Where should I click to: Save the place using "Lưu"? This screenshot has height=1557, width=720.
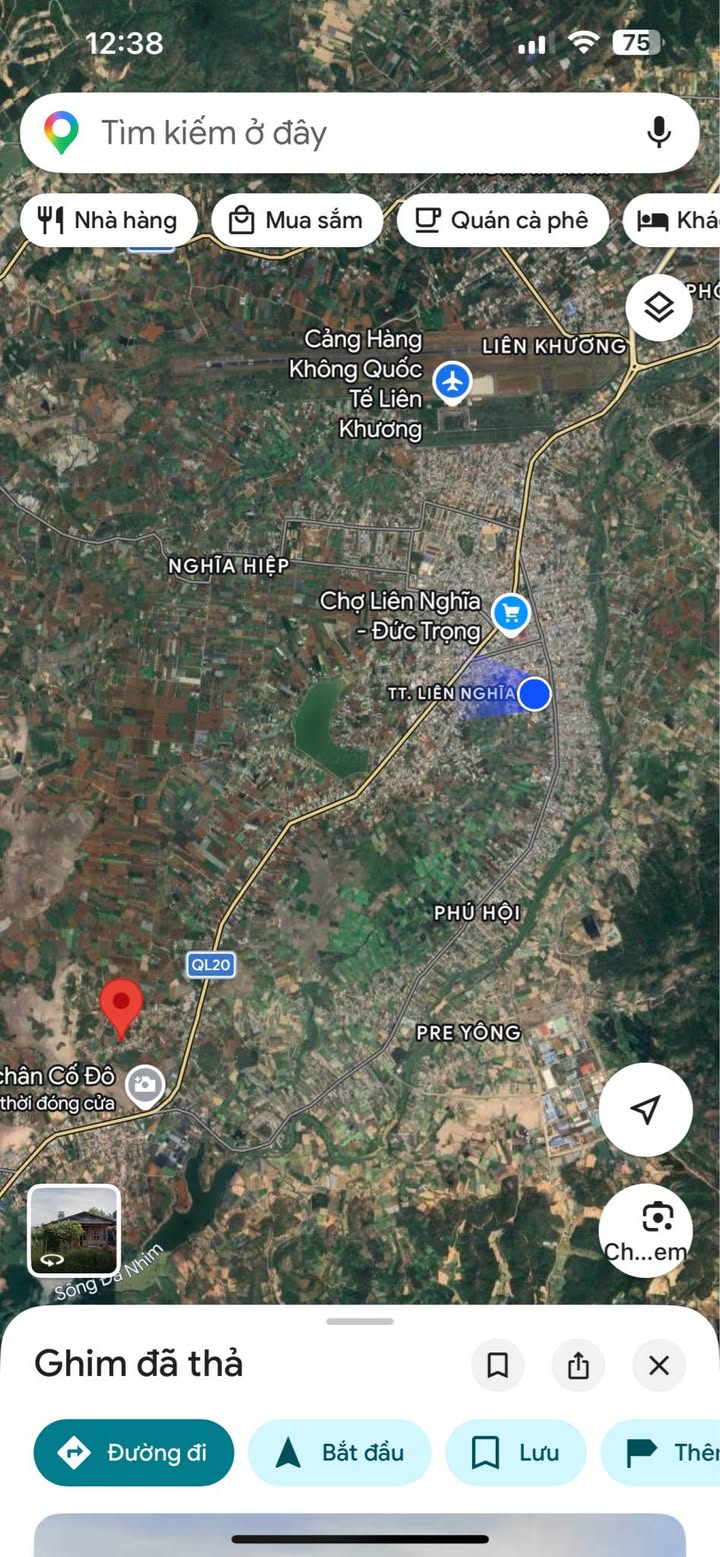tap(515, 1452)
